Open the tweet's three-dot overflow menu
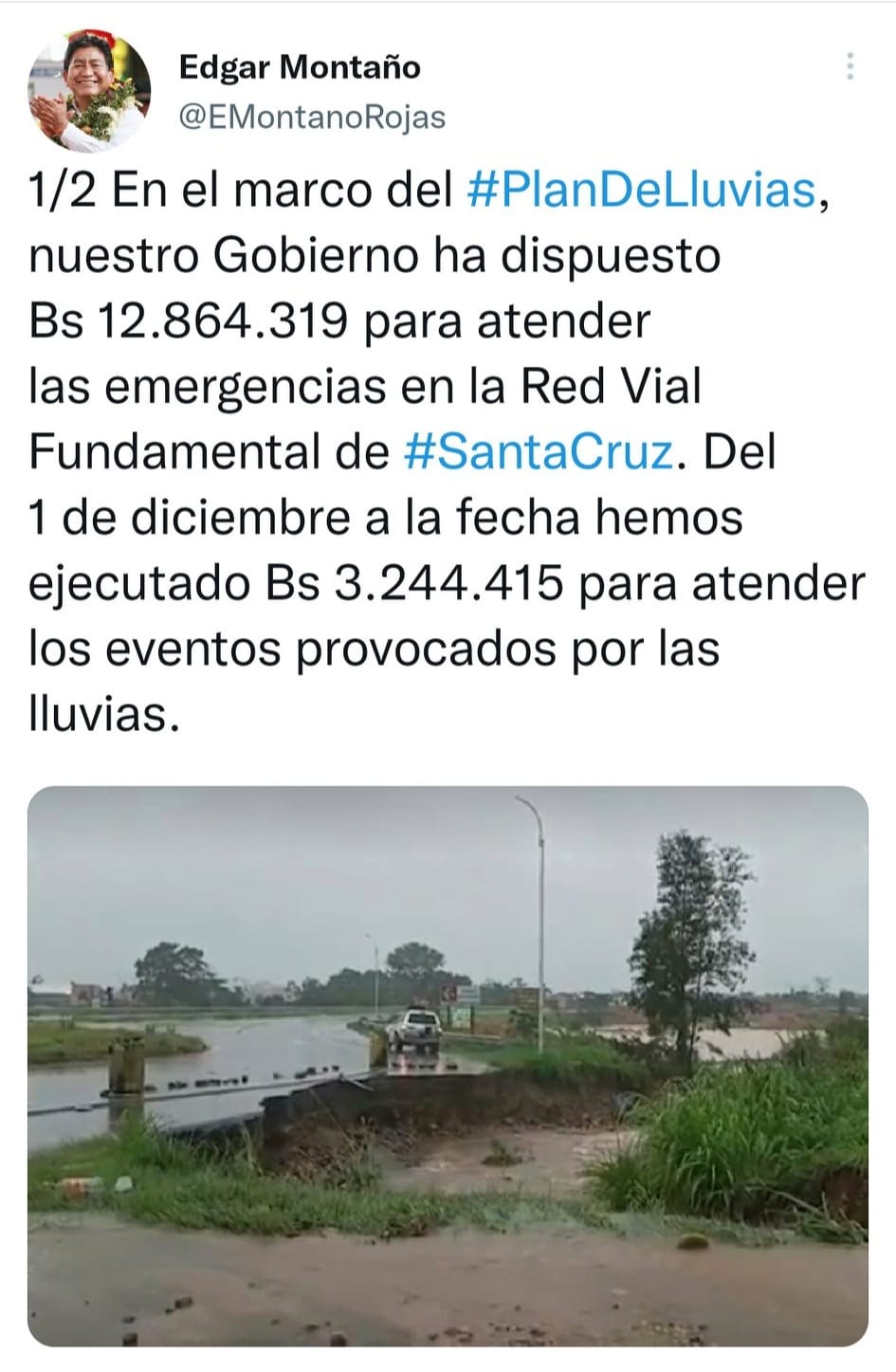The width and height of the screenshot is (896, 1372). pyautogui.click(x=850, y=66)
